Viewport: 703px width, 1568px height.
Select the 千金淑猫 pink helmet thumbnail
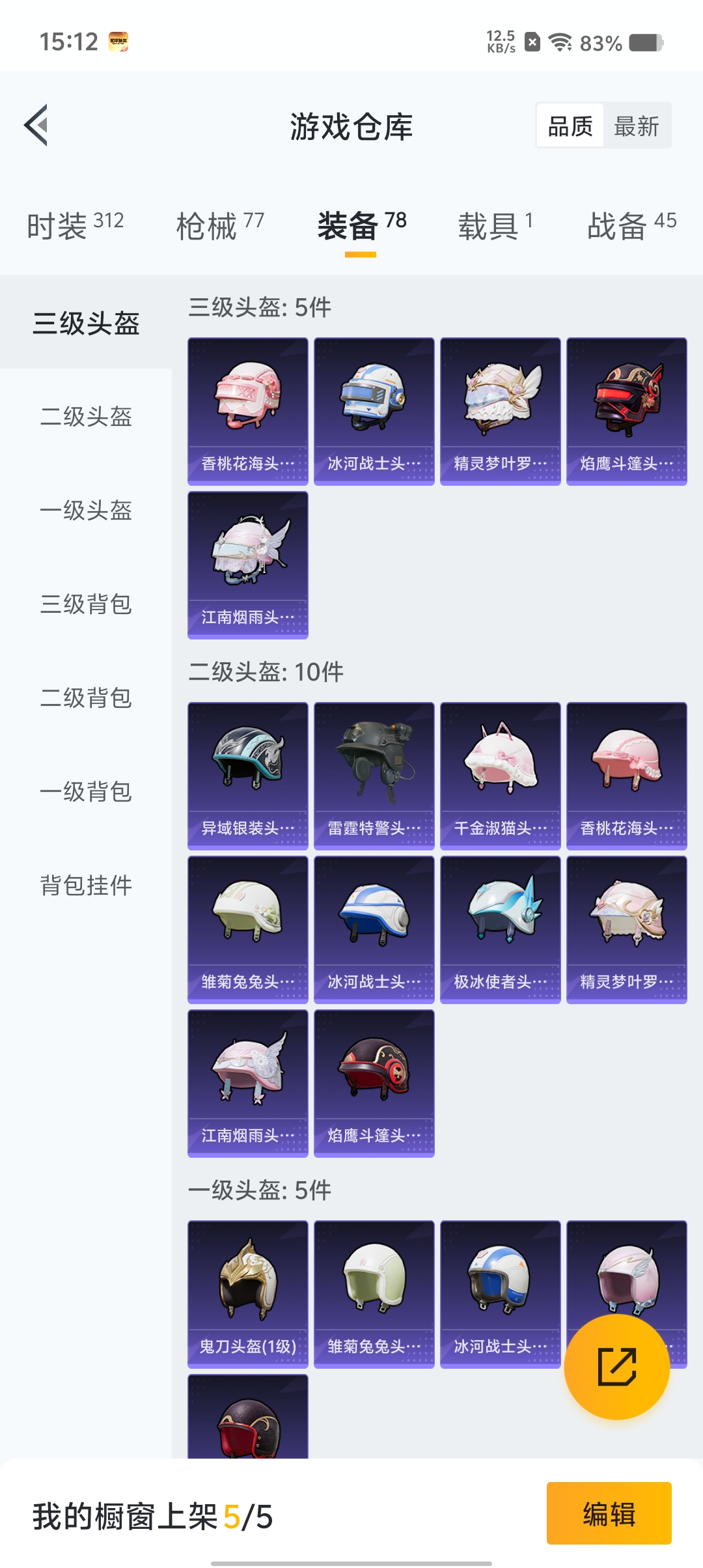click(x=499, y=775)
